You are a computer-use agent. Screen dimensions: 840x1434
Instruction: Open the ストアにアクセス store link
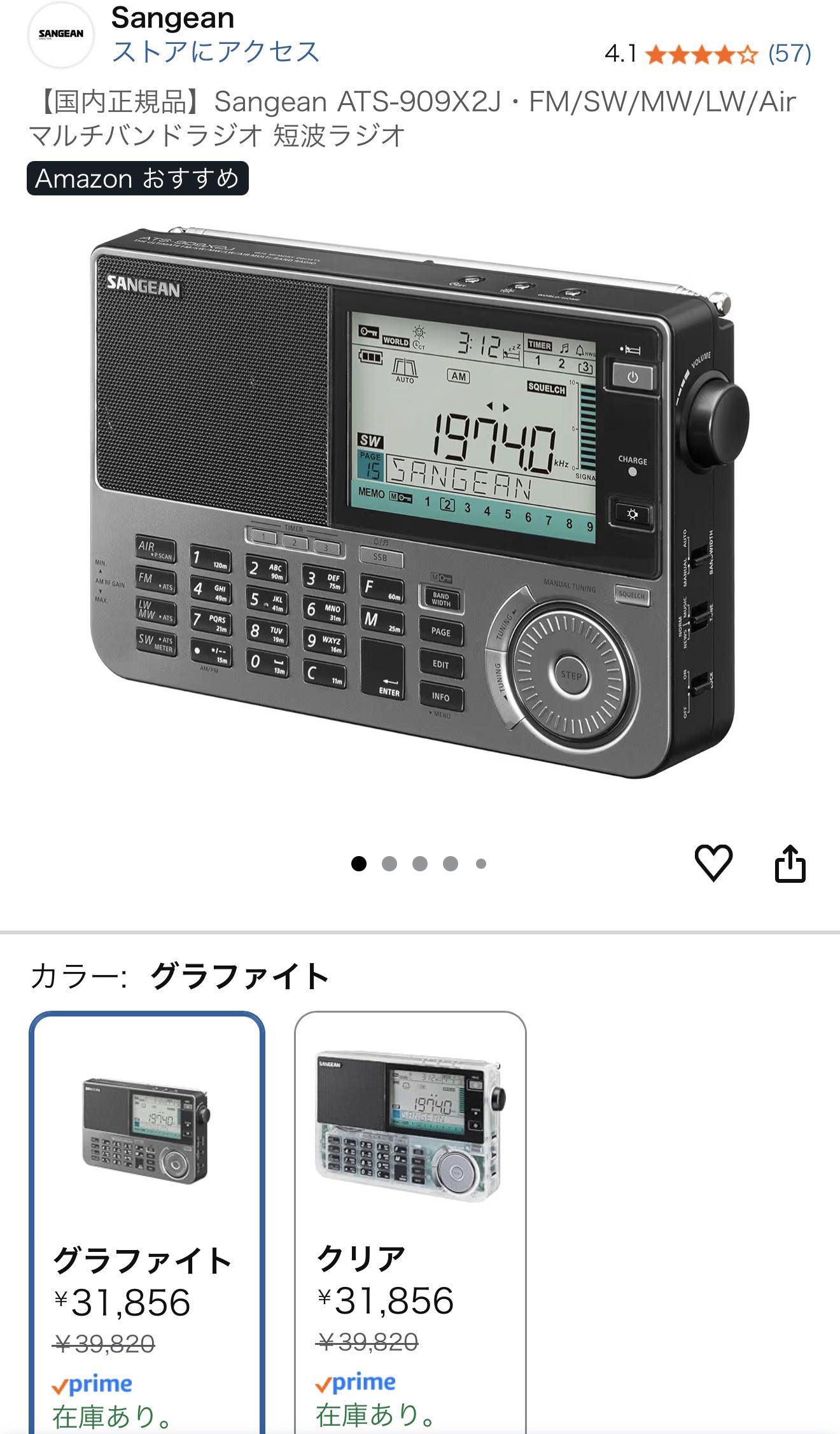point(215,52)
